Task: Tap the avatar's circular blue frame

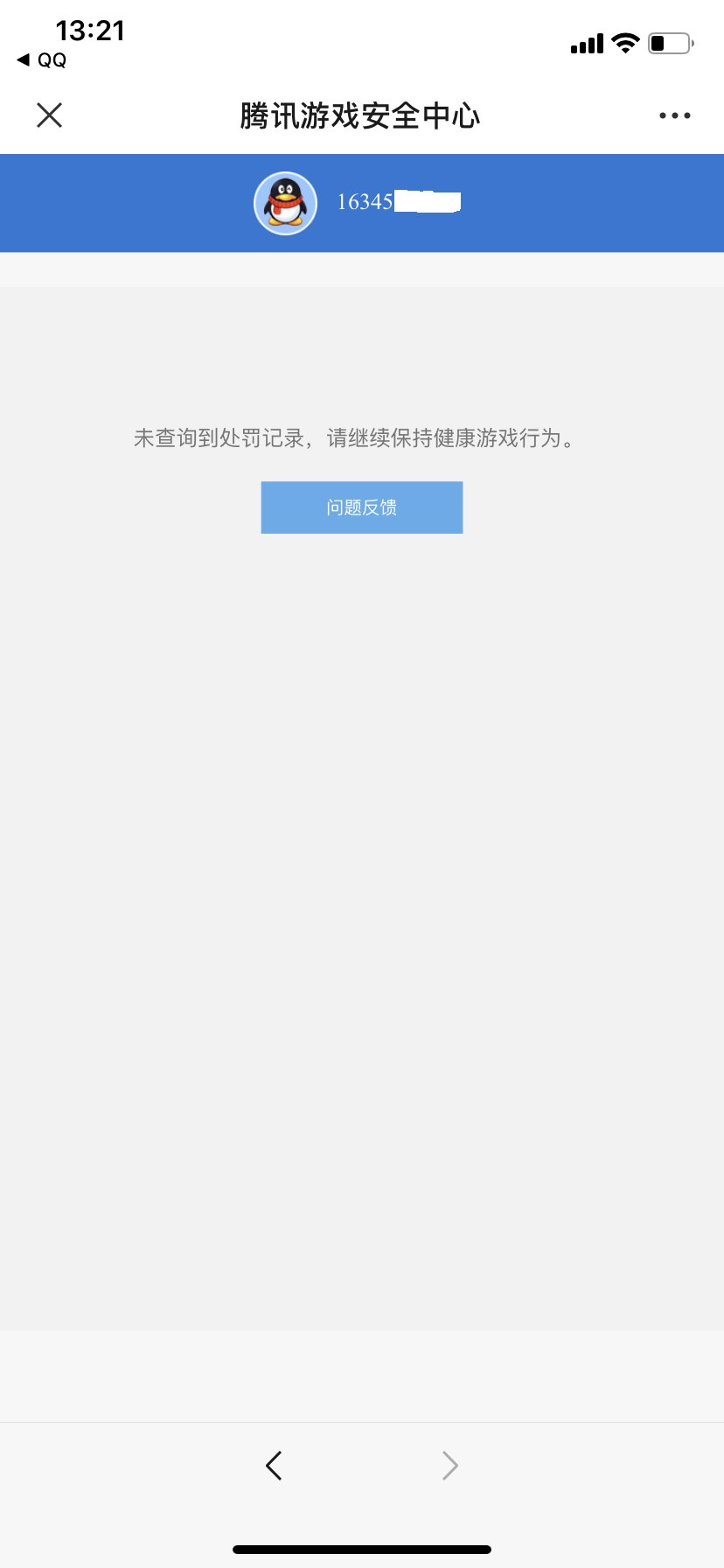Action: (285, 174)
